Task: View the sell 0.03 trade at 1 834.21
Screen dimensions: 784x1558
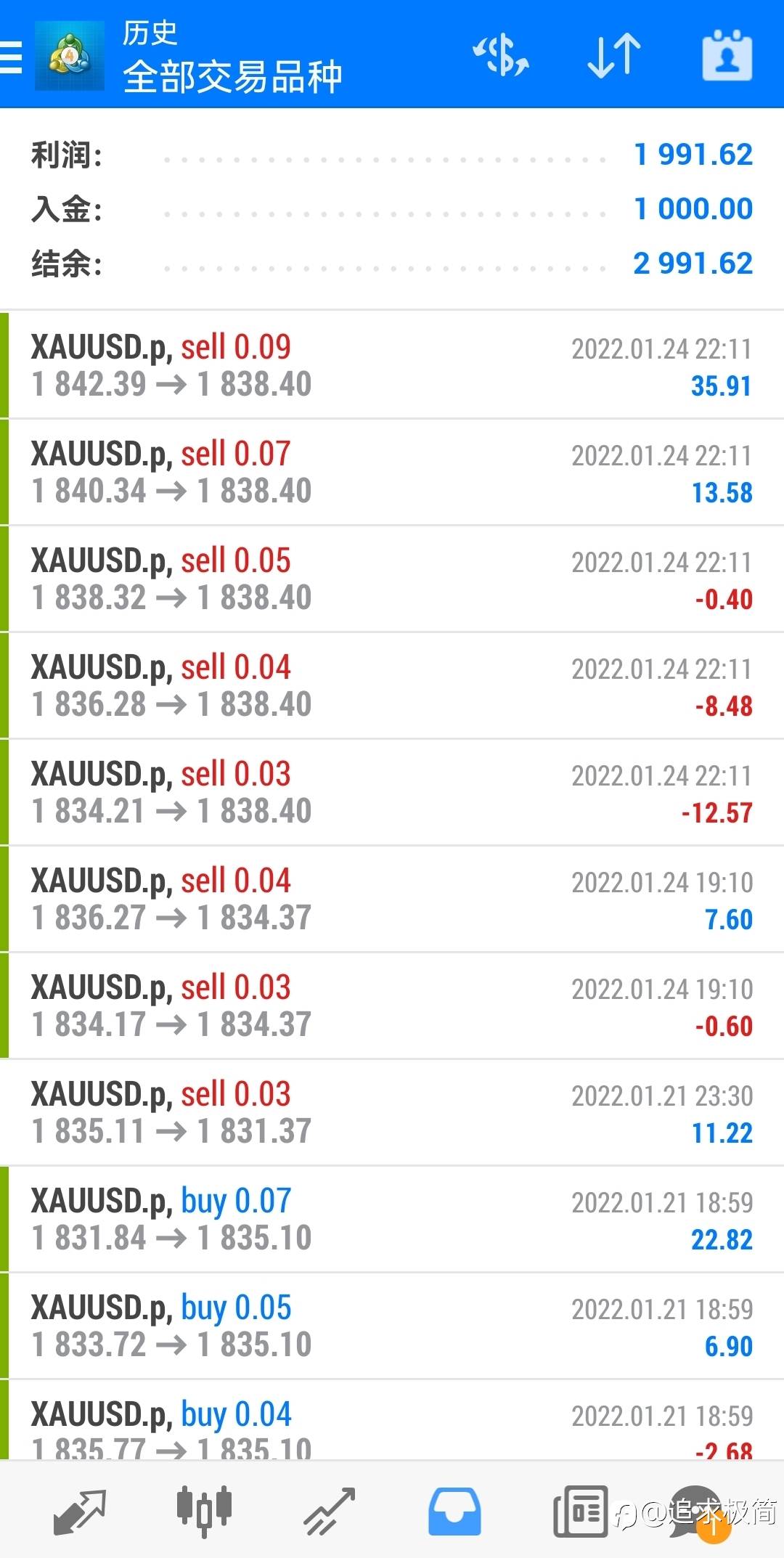Action: [392, 793]
